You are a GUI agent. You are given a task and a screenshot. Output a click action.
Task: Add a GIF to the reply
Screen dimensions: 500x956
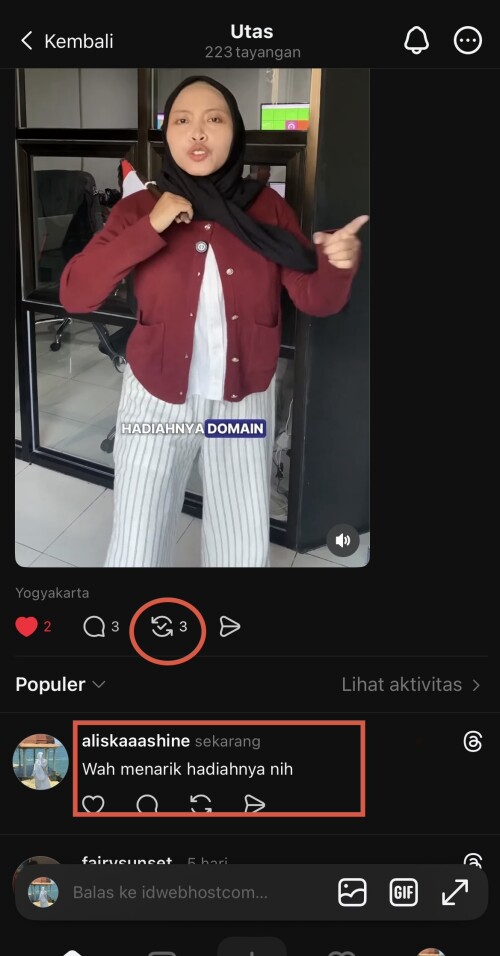pos(404,893)
